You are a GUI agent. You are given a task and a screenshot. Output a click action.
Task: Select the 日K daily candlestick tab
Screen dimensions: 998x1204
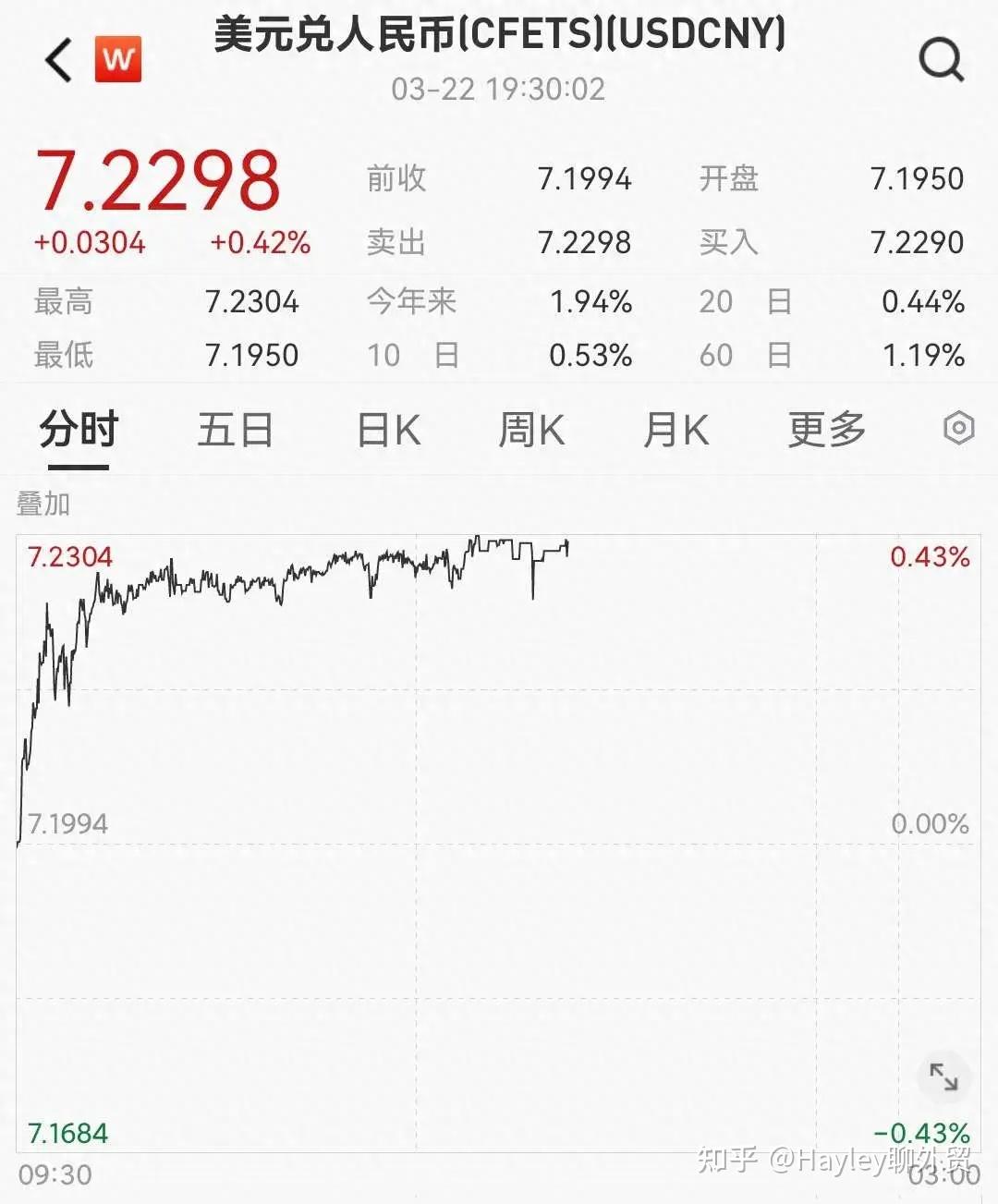tap(388, 427)
